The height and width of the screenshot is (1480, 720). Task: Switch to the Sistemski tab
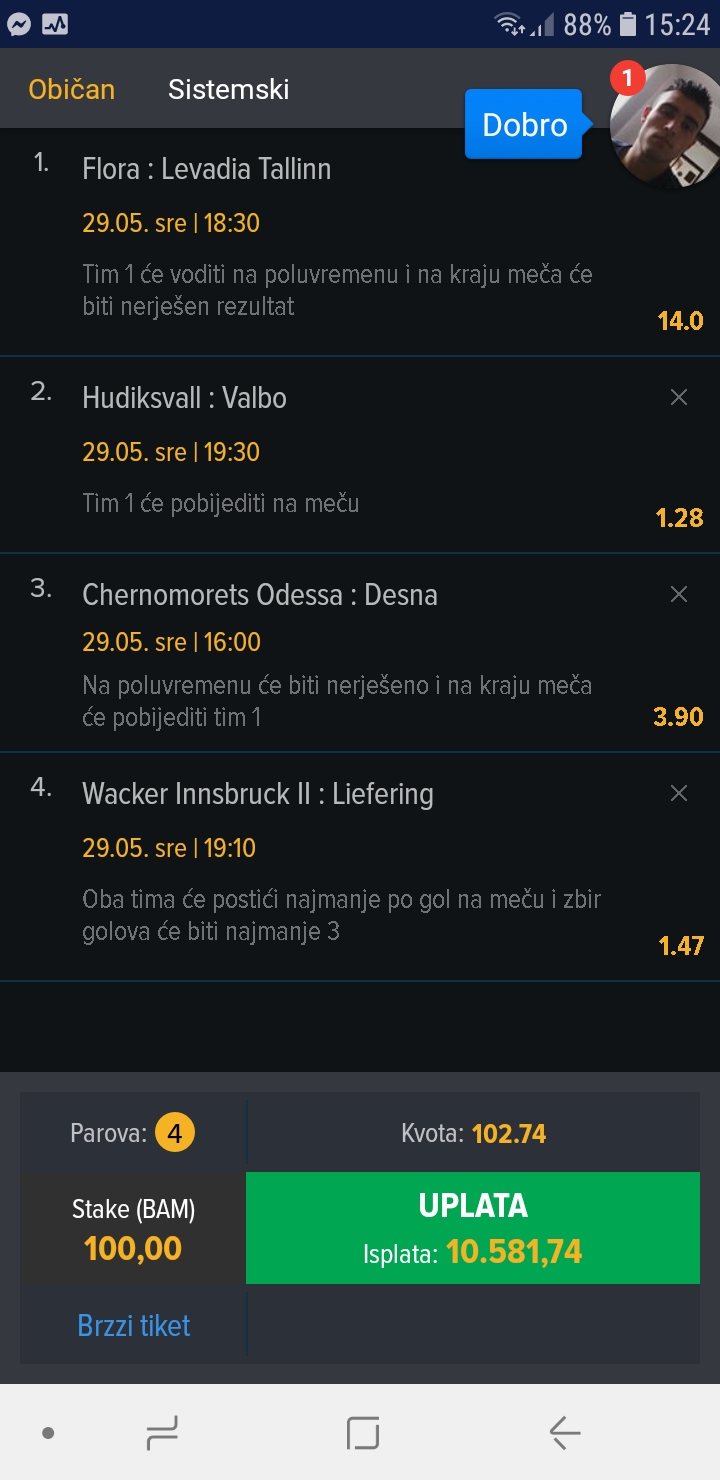coord(228,89)
